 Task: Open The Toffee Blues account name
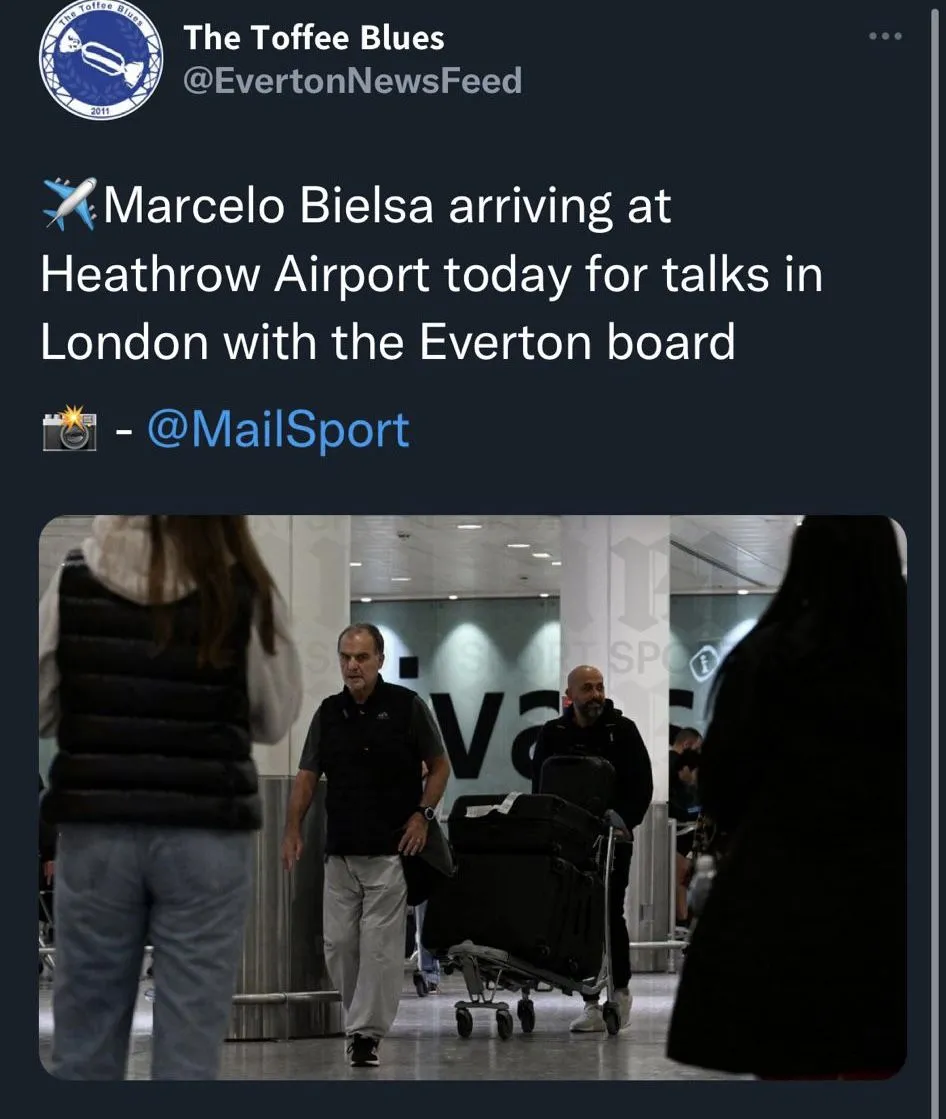tap(314, 39)
